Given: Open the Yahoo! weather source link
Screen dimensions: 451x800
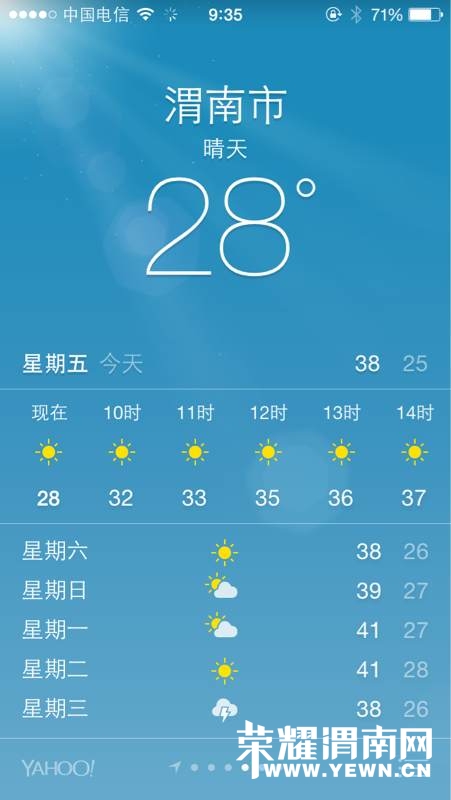Looking at the screenshot, I should [58, 768].
